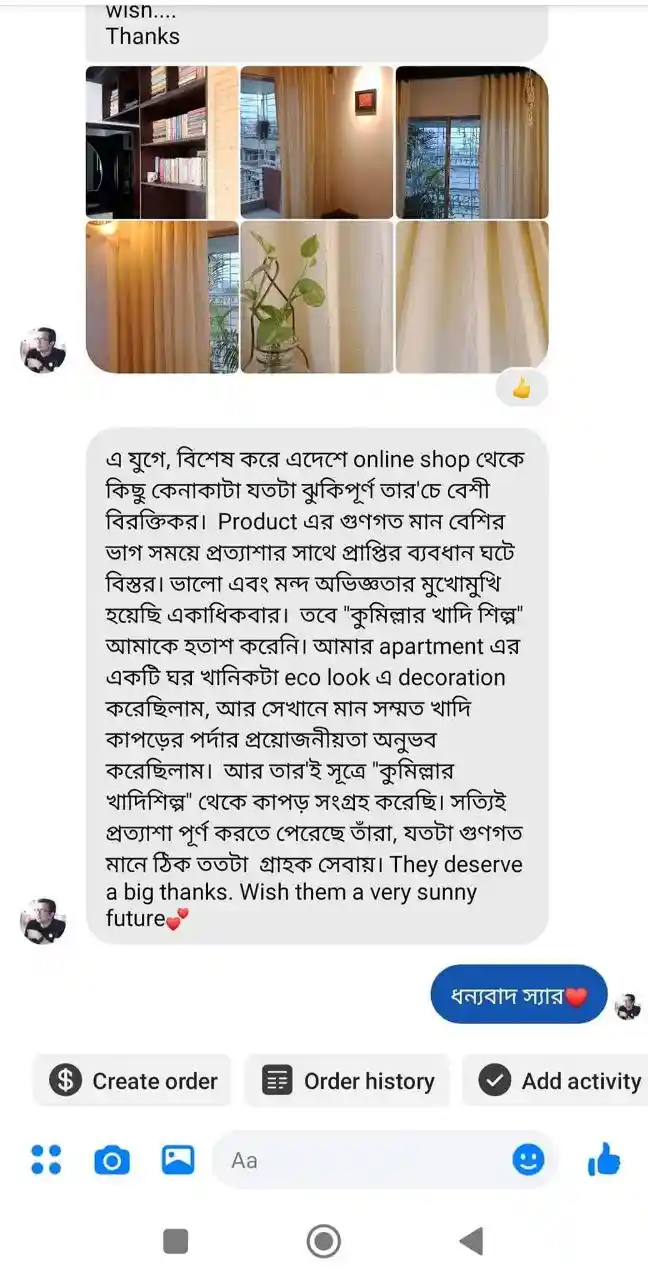Open the window curtain photo

(472, 142)
